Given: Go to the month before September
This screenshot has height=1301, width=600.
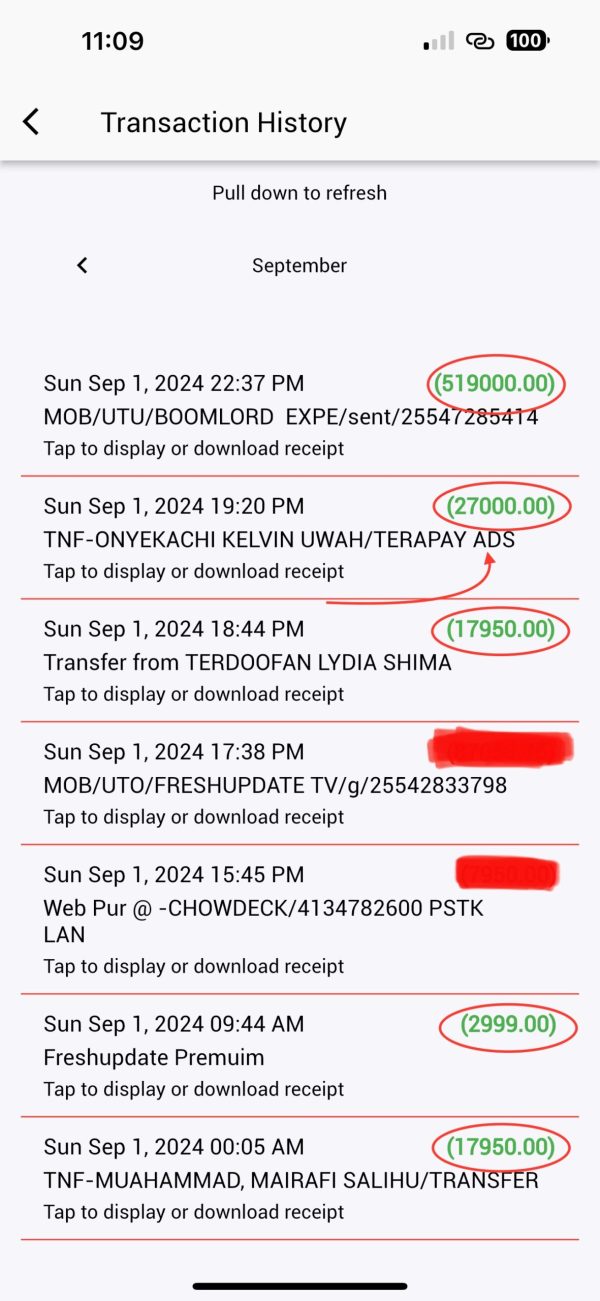Looking at the screenshot, I should pos(83,265).
